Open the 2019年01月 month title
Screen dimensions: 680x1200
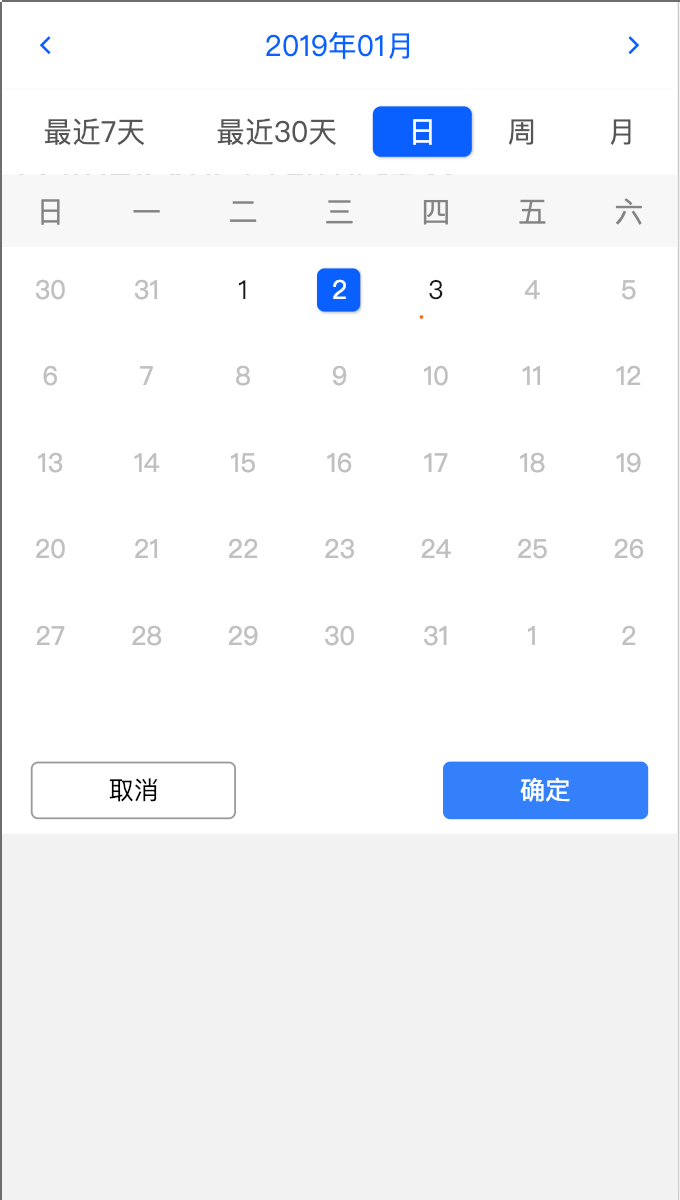pos(339,45)
